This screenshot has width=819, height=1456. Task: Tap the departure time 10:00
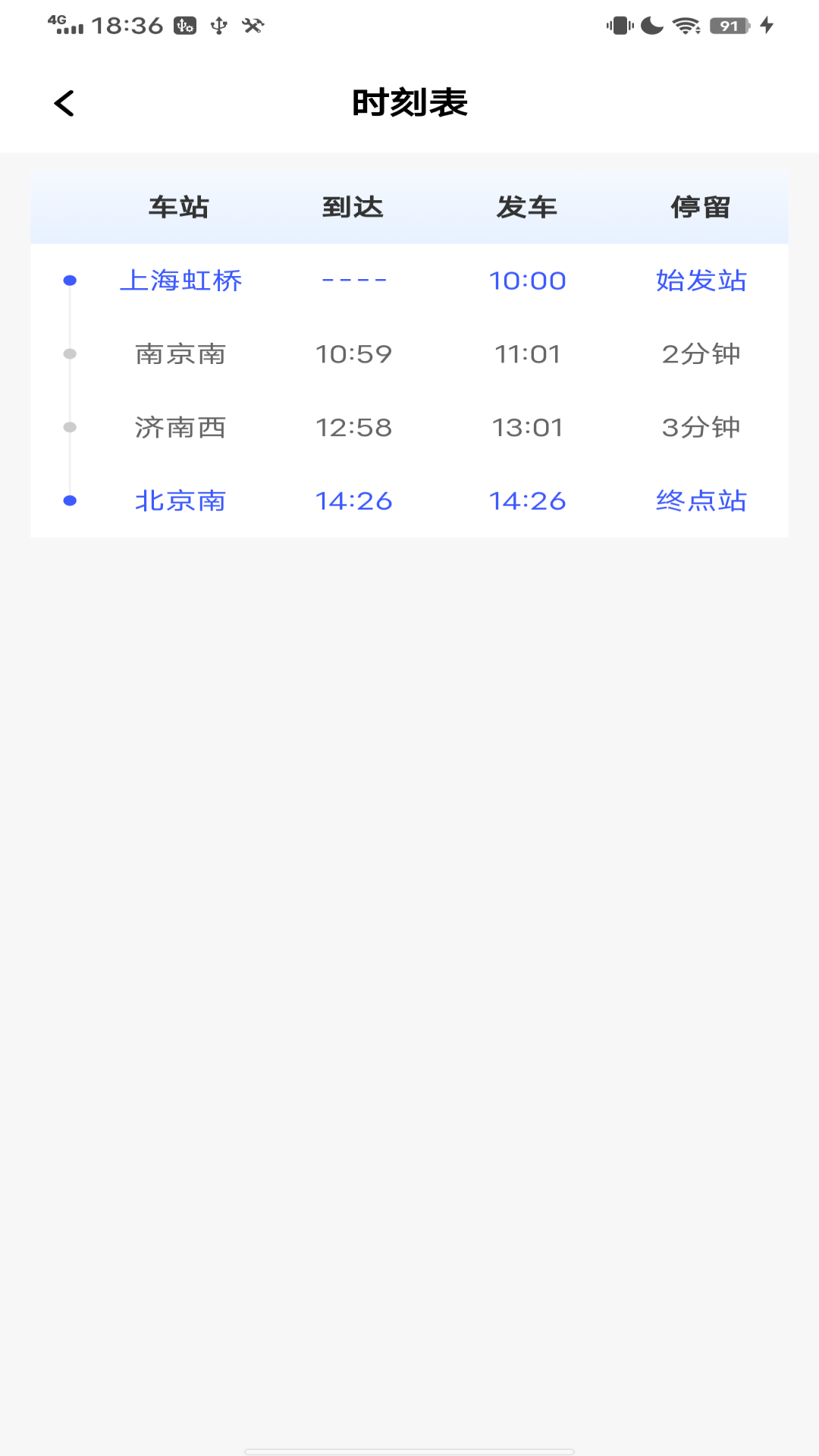528,280
